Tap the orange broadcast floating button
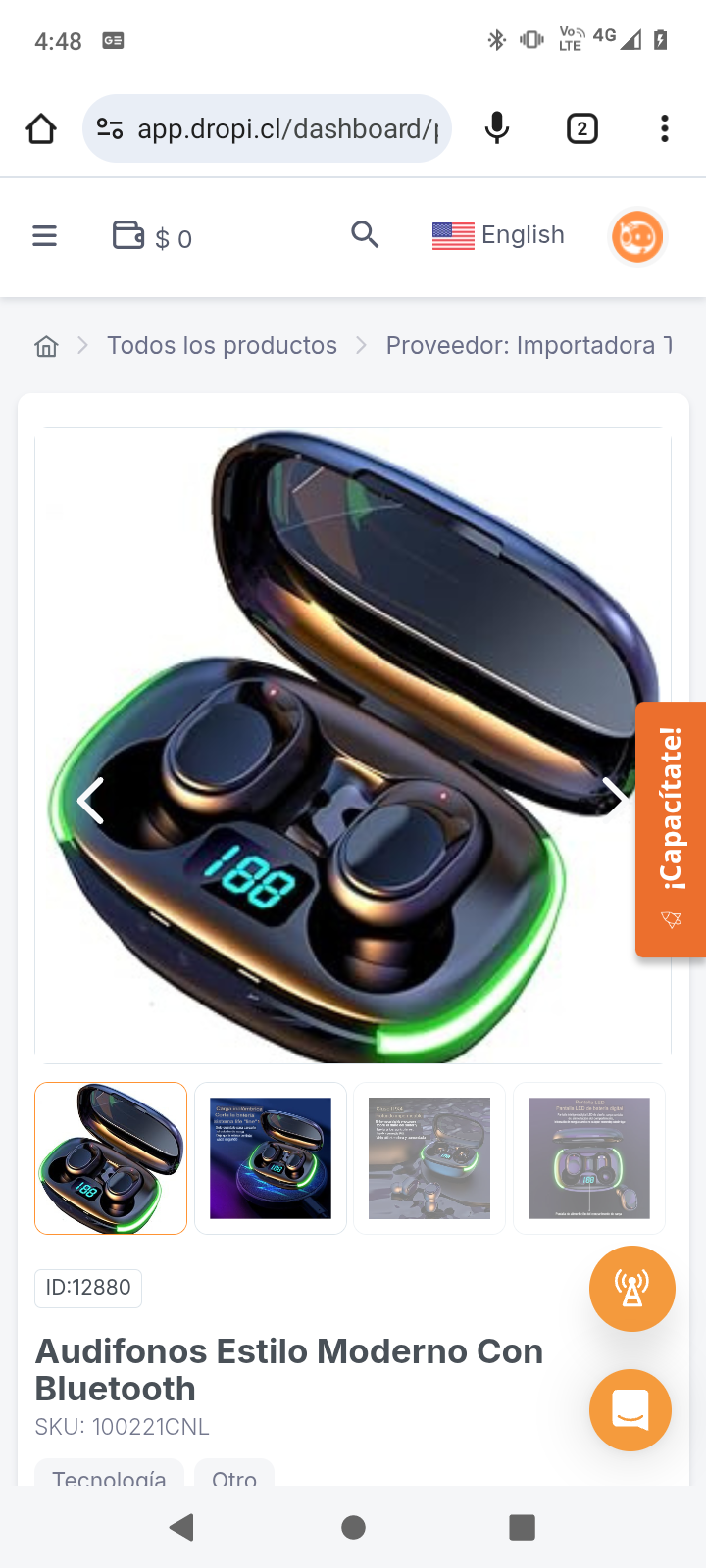This screenshot has width=706, height=1568. [x=631, y=1289]
